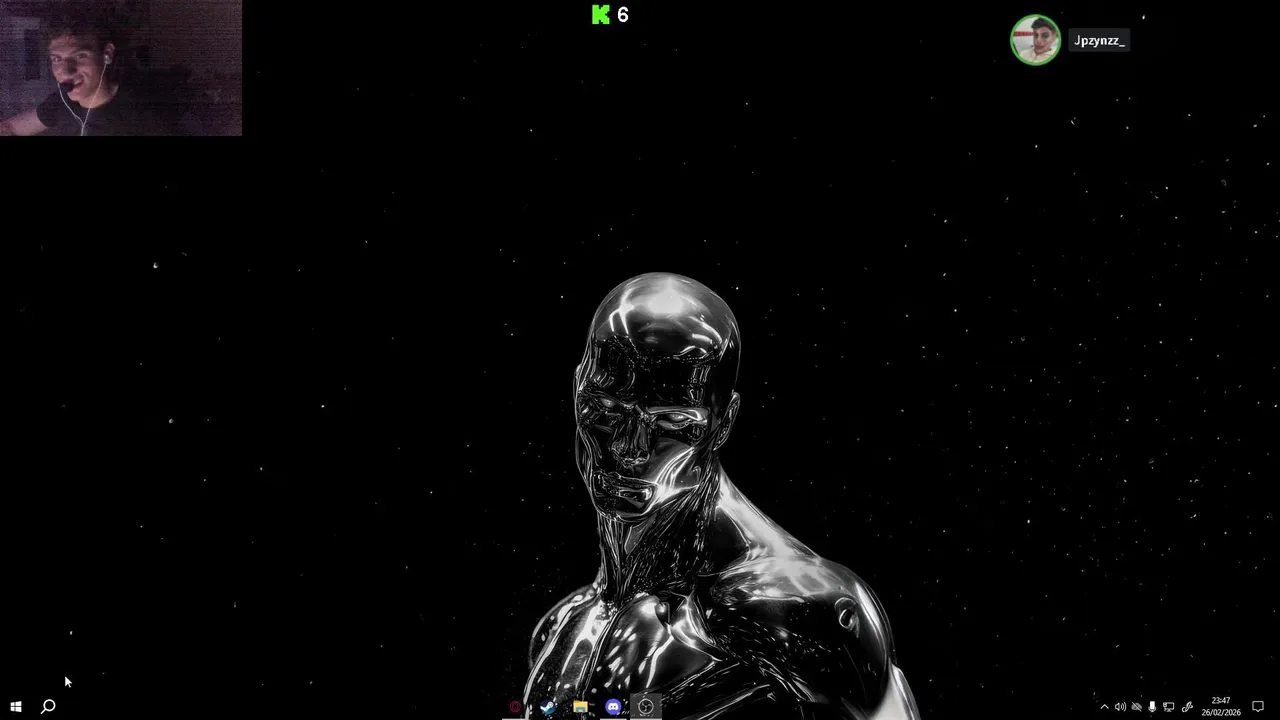Open Discord from the taskbar

point(613,707)
